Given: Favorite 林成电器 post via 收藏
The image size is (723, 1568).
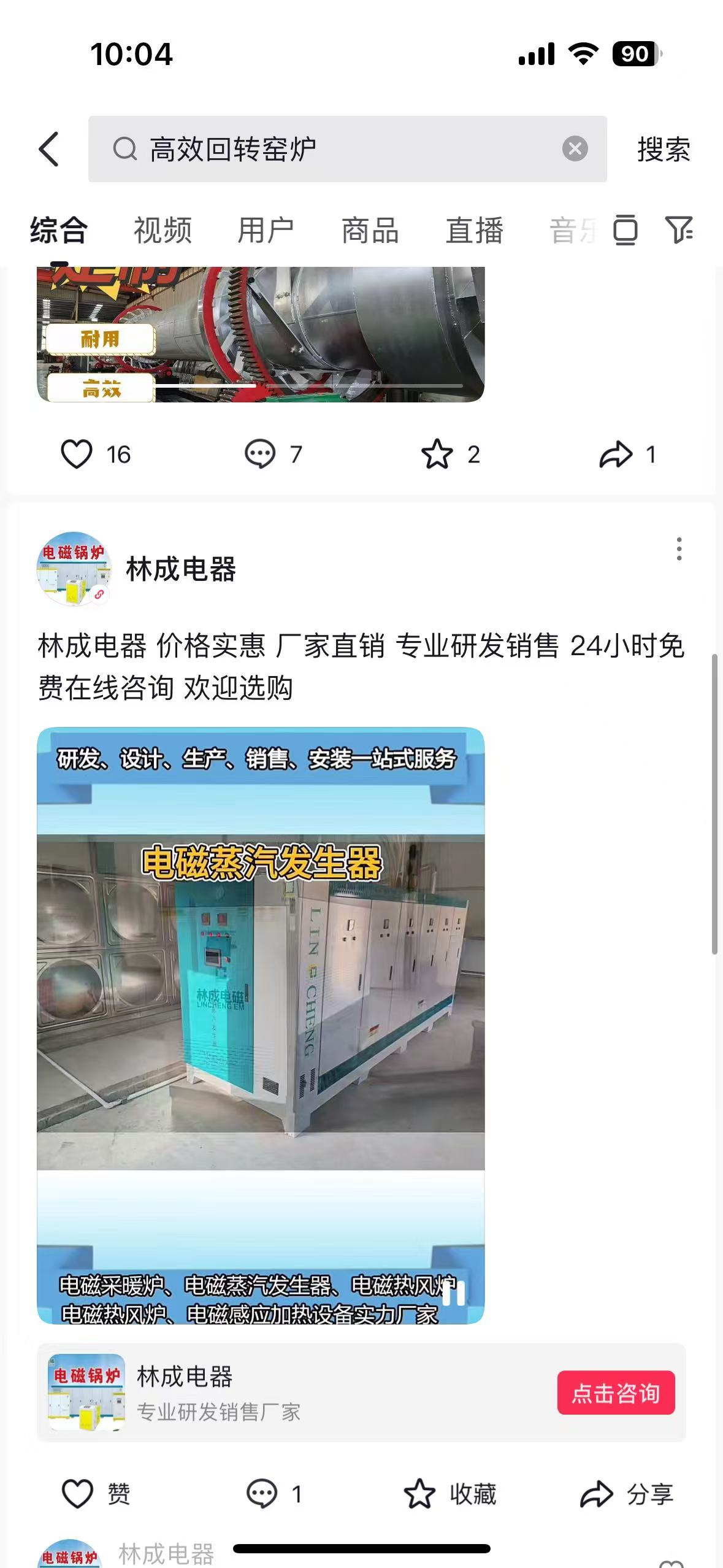Looking at the screenshot, I should [x=420, y=1494].
